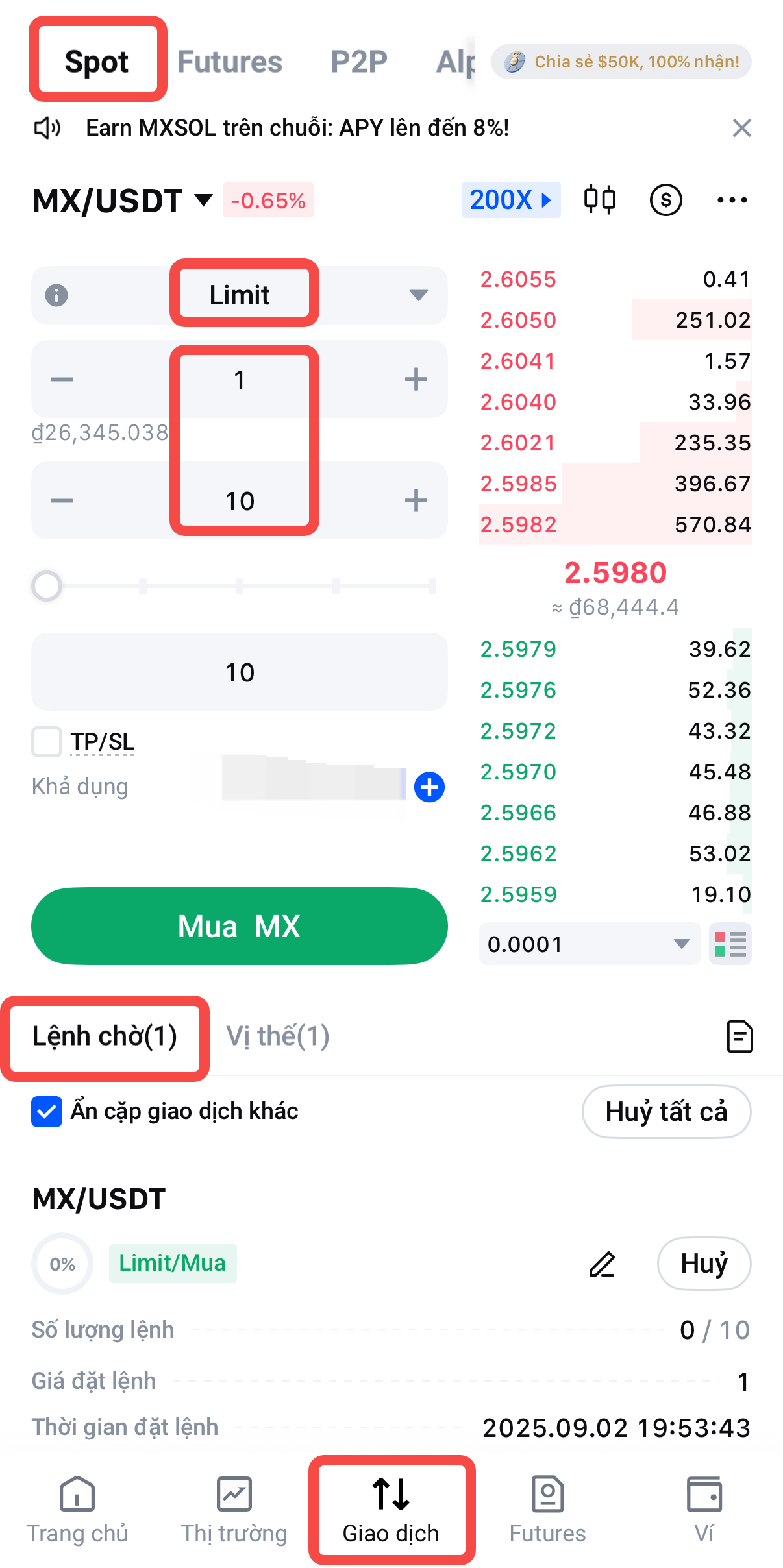Viewport: 783px width, 1568px height.
Task: Open the Ví wallet tab
Action: point(704,1510)
